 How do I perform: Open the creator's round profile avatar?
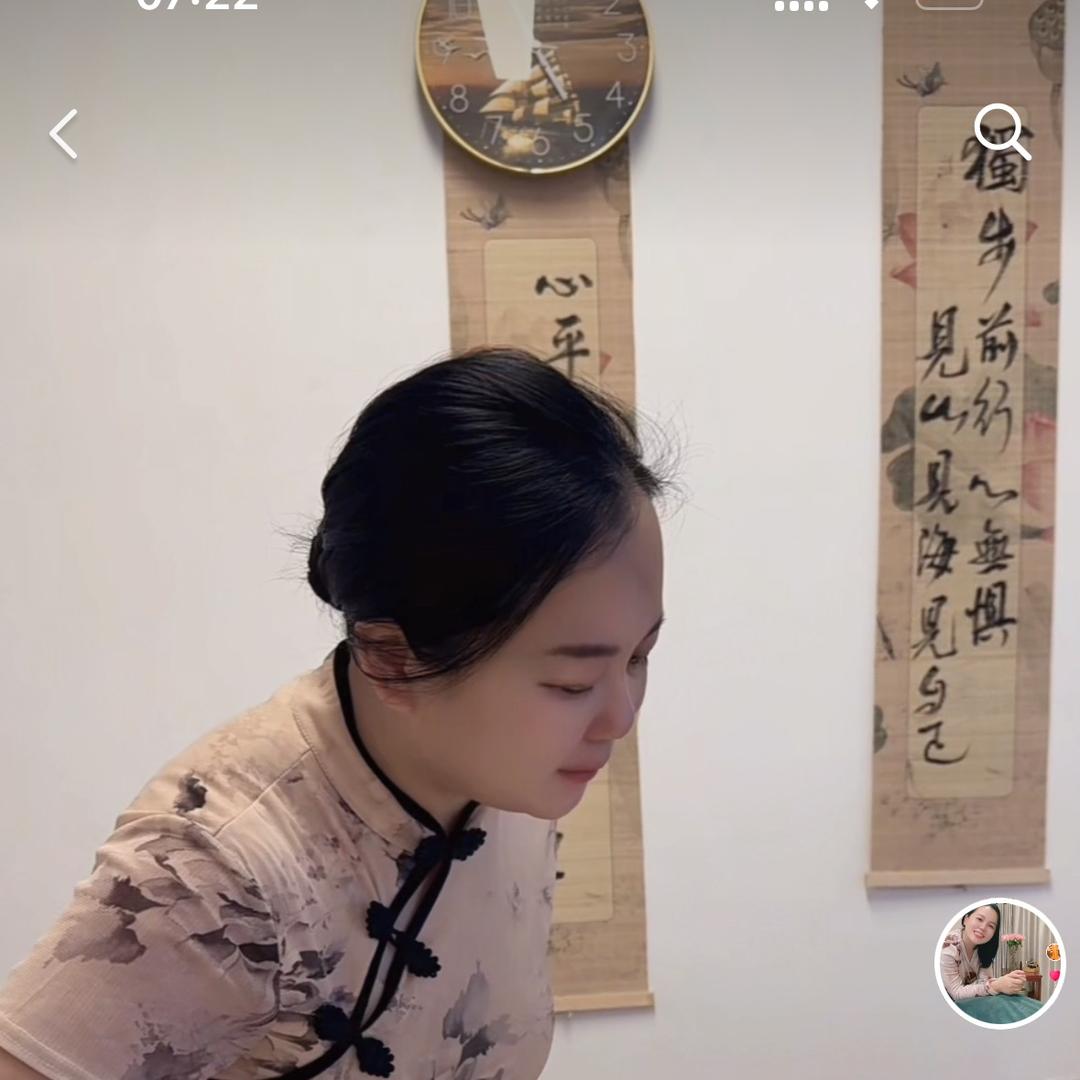click(999, 963)
